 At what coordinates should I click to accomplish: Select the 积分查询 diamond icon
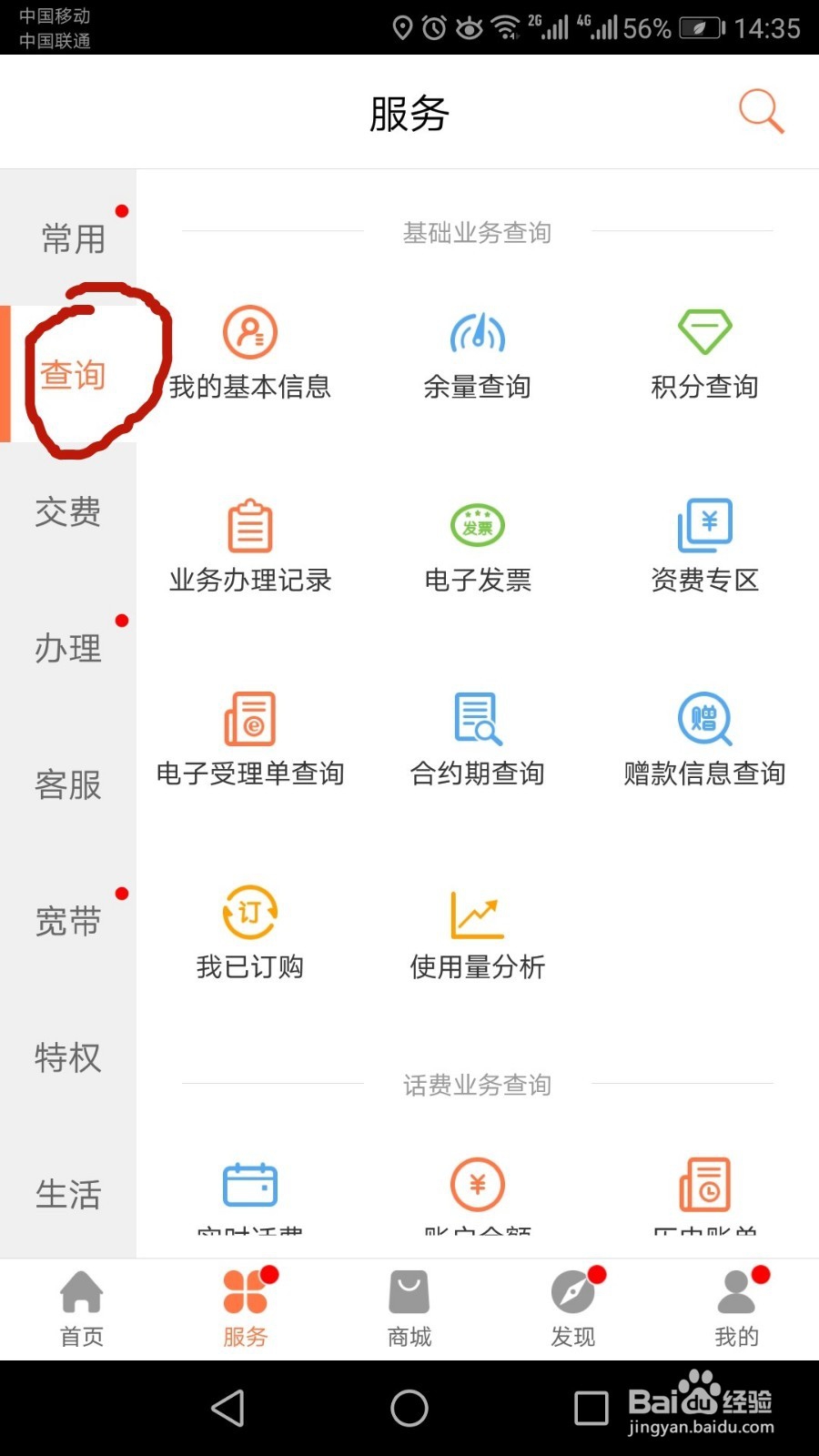704,332
